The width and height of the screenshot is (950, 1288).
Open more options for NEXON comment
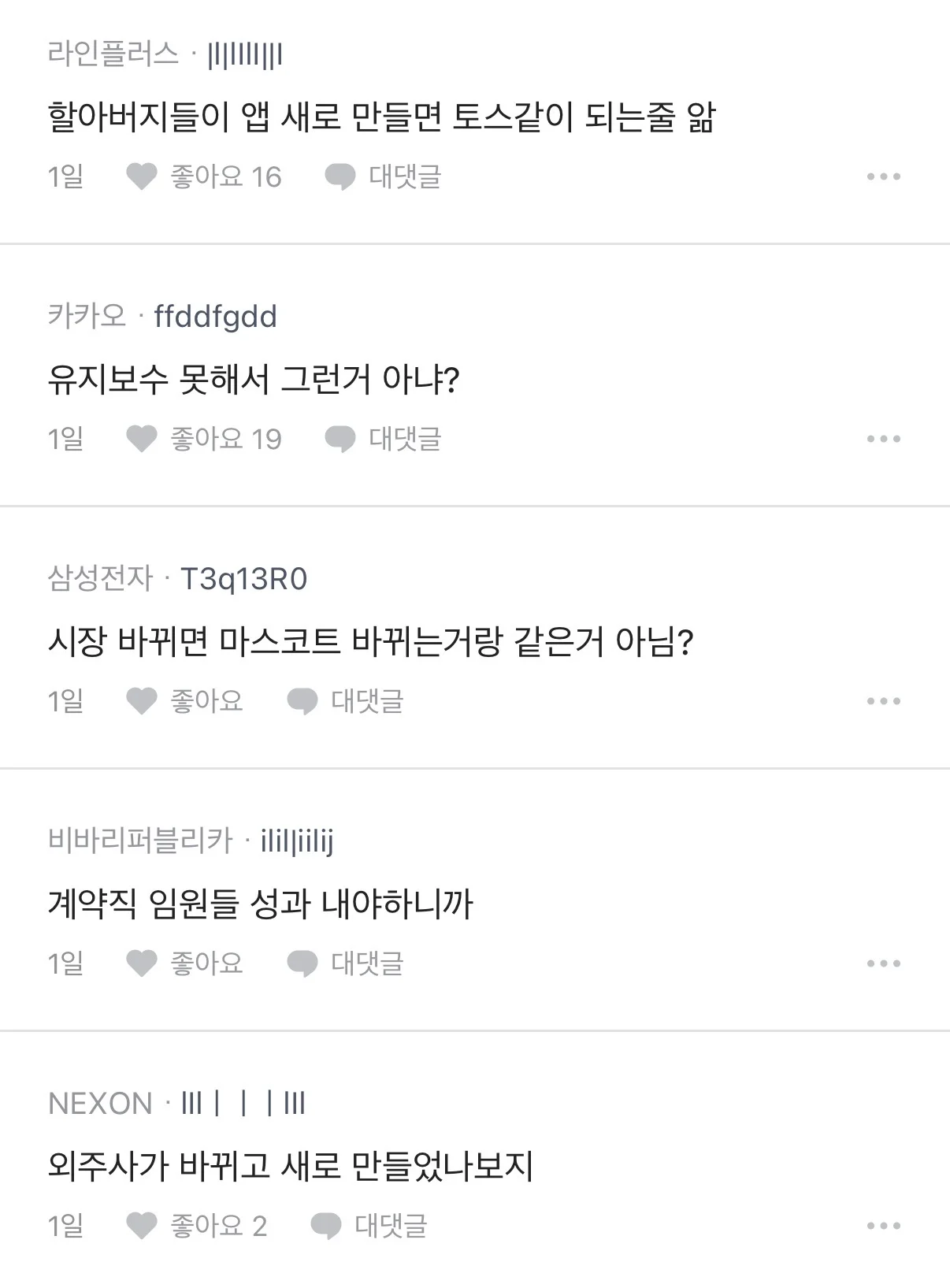[x=883, y=1226]
